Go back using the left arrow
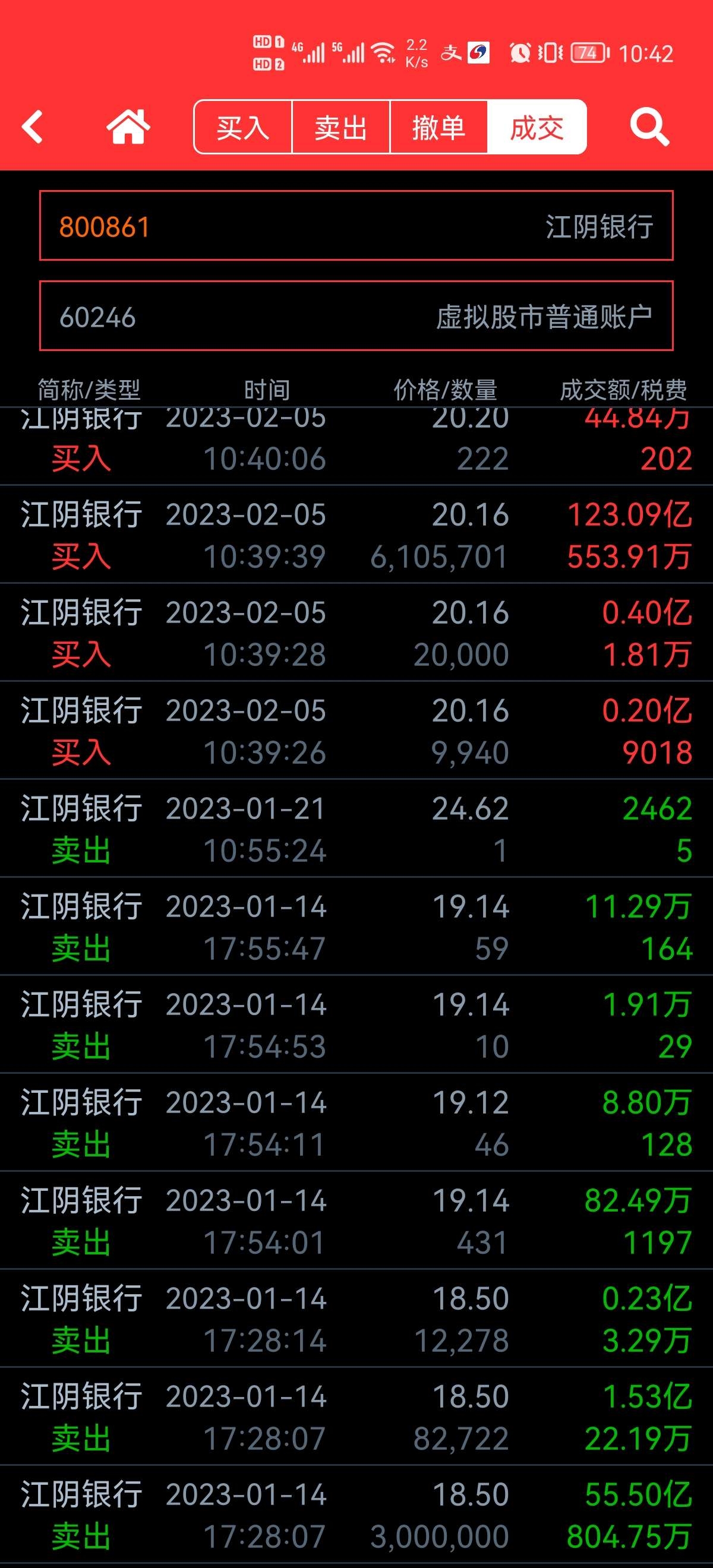Viewport: 713px width, 1568px height. coord(32,127)
